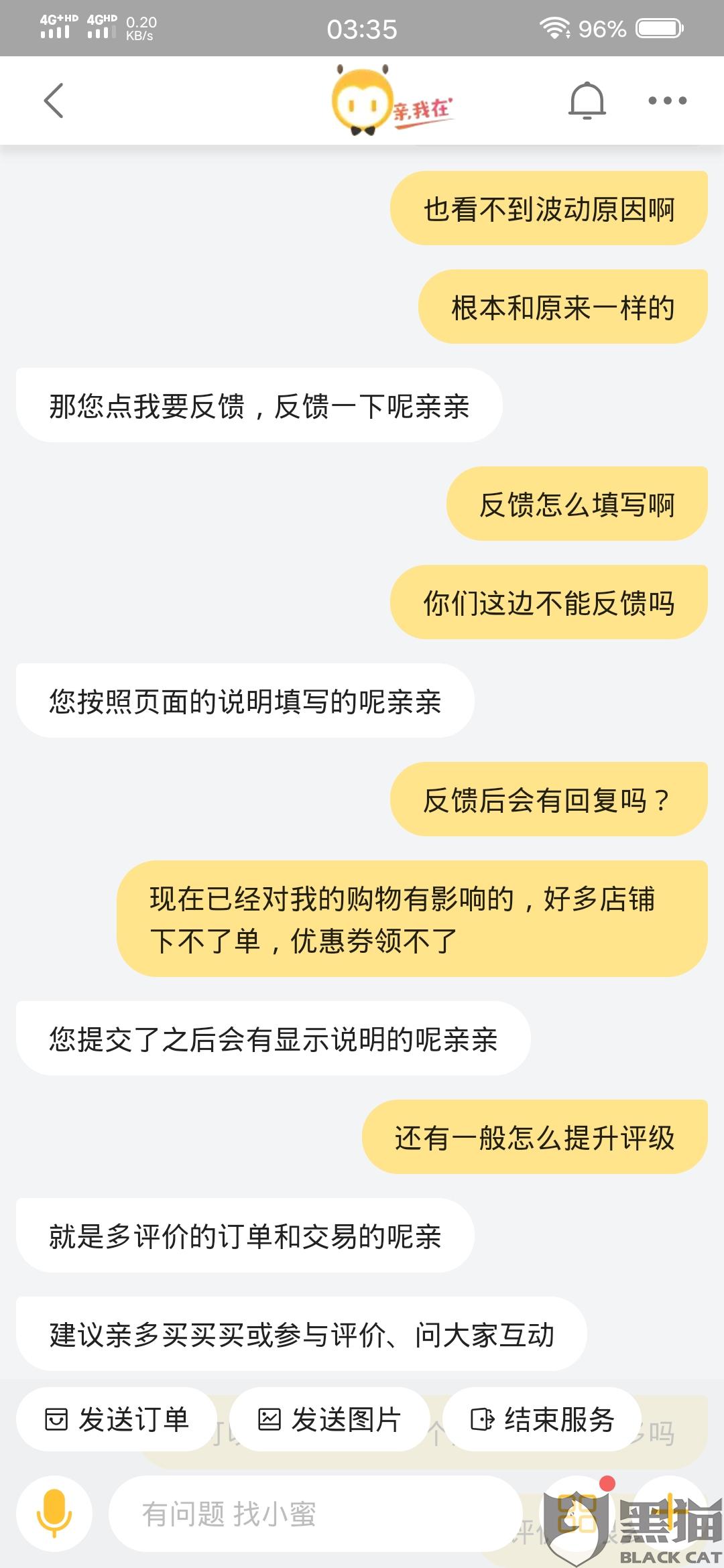Image resolution: width=724 pixels, height=1568 pixels.
Task: End the service via 结束服务
Action: [542, 1419]
